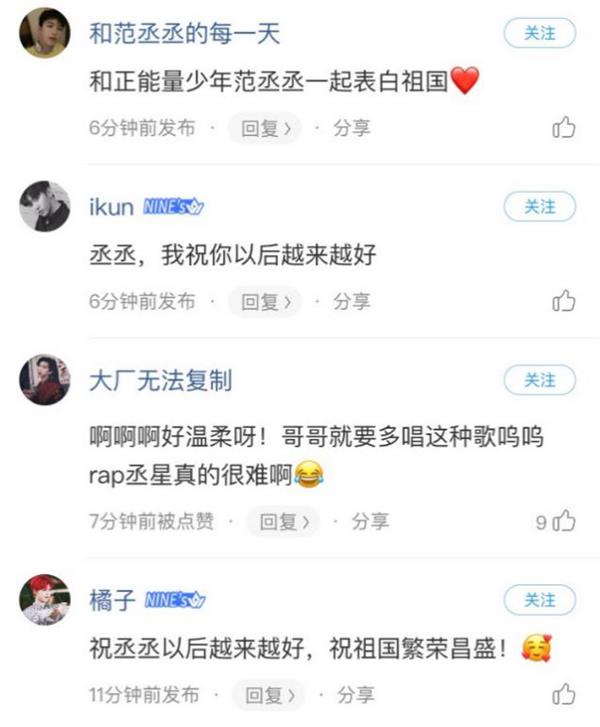Viewport: 600px width, 727px height.
Task: Like 橘子's comment
Action: [564, 694]
